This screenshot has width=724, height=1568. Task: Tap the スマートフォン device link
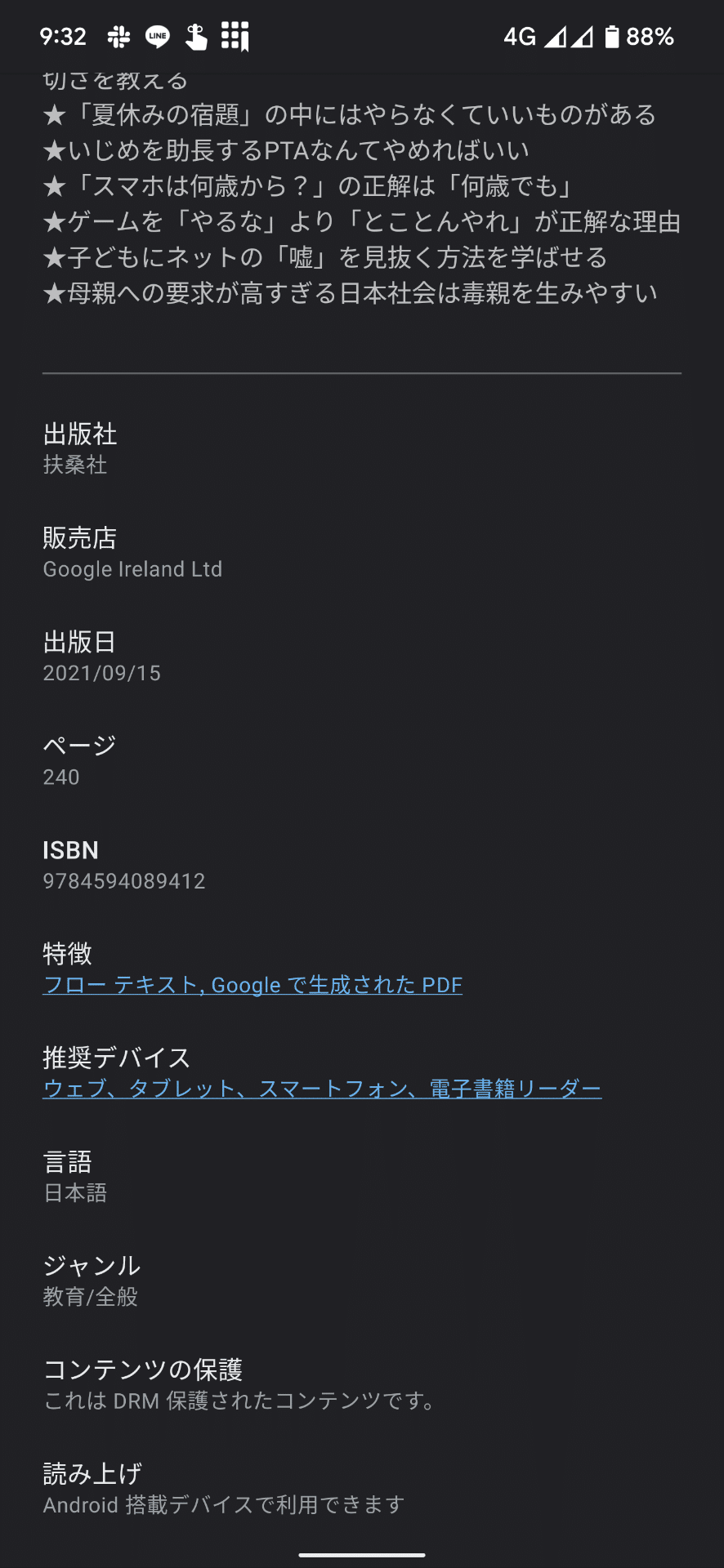(x=331, y=1089)
